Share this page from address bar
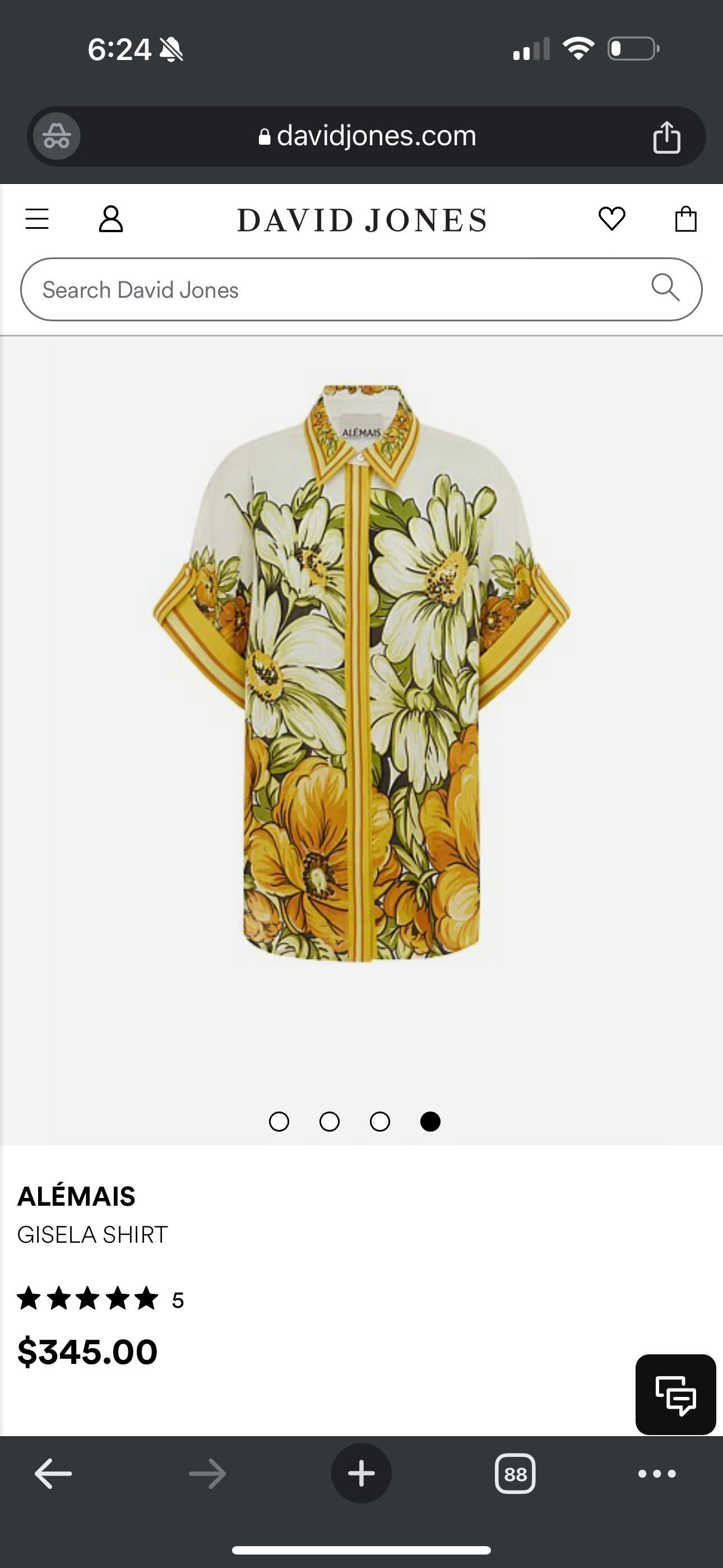This screenshot has width=723, height=1568. coord(666,137)
